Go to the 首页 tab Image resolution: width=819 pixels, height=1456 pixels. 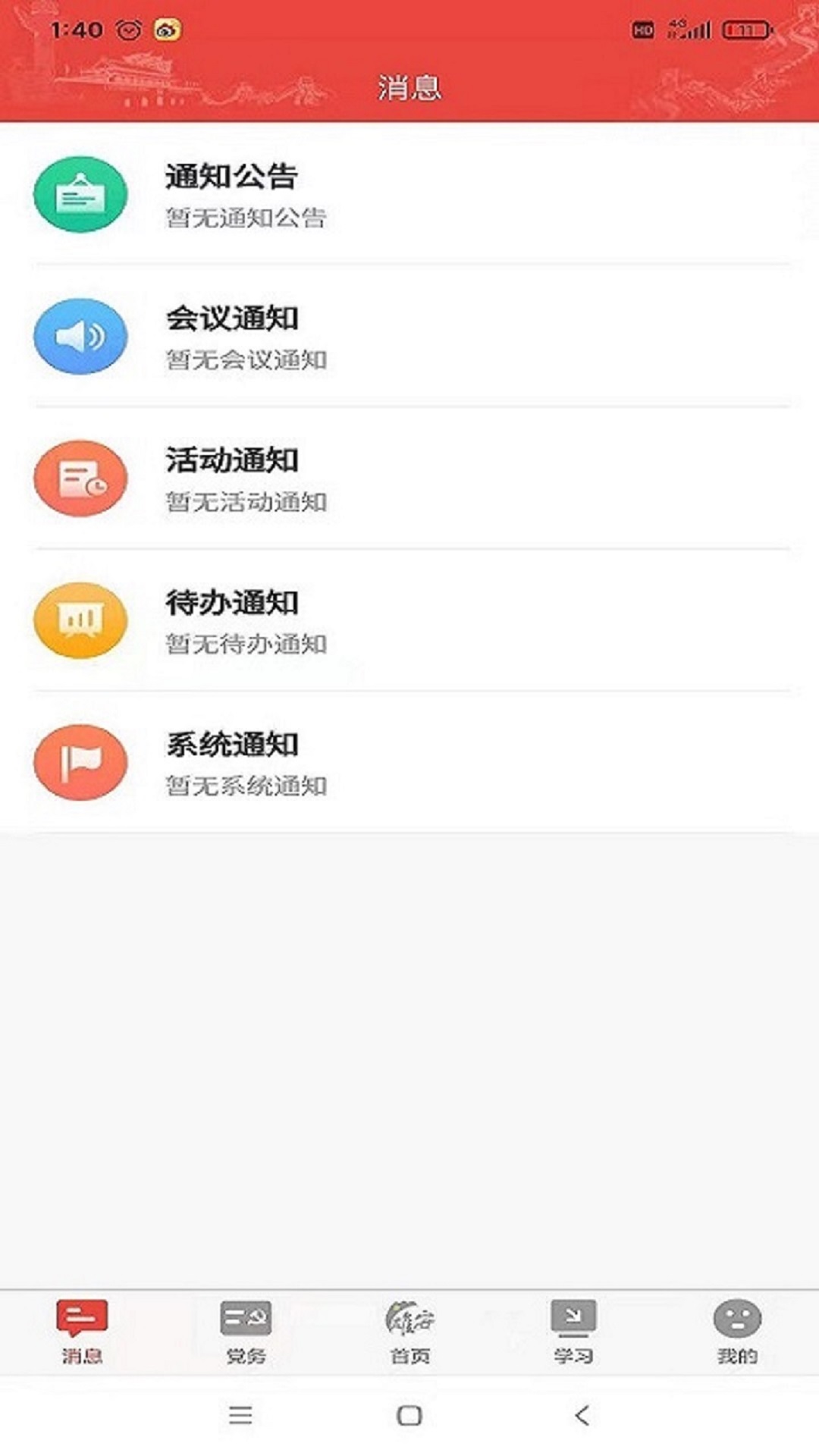tap(409, 1332)
